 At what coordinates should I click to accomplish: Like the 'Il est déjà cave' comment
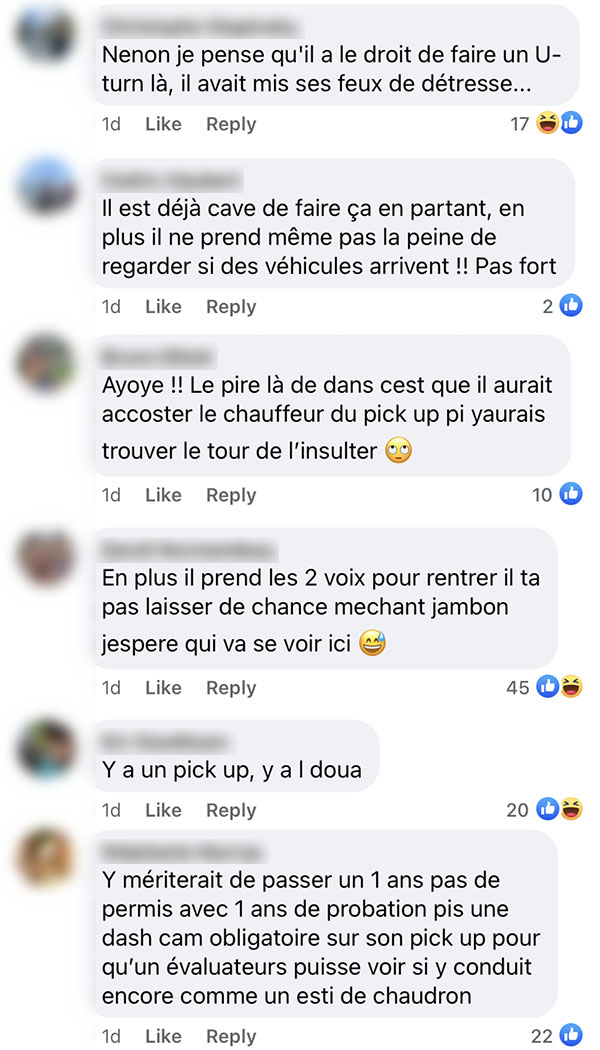click(163, 307)
